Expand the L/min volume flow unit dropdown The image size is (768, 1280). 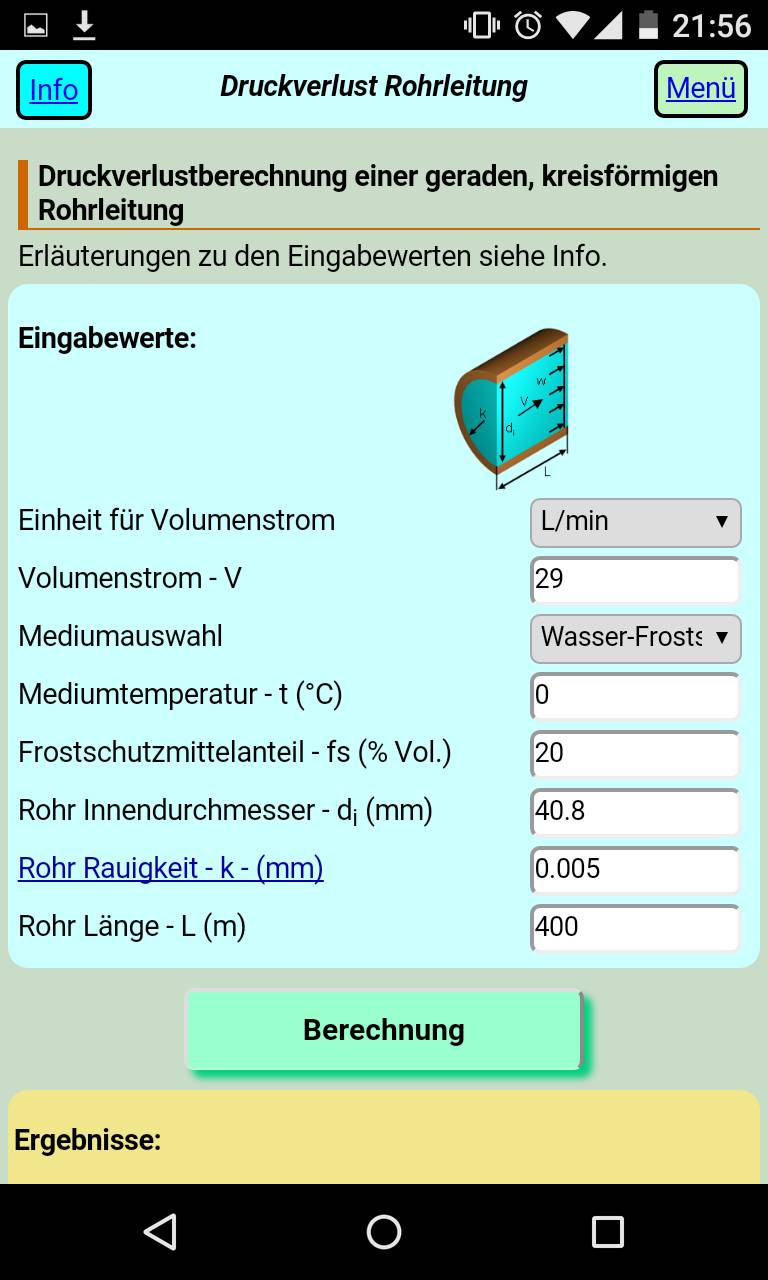tap(636, 522)
